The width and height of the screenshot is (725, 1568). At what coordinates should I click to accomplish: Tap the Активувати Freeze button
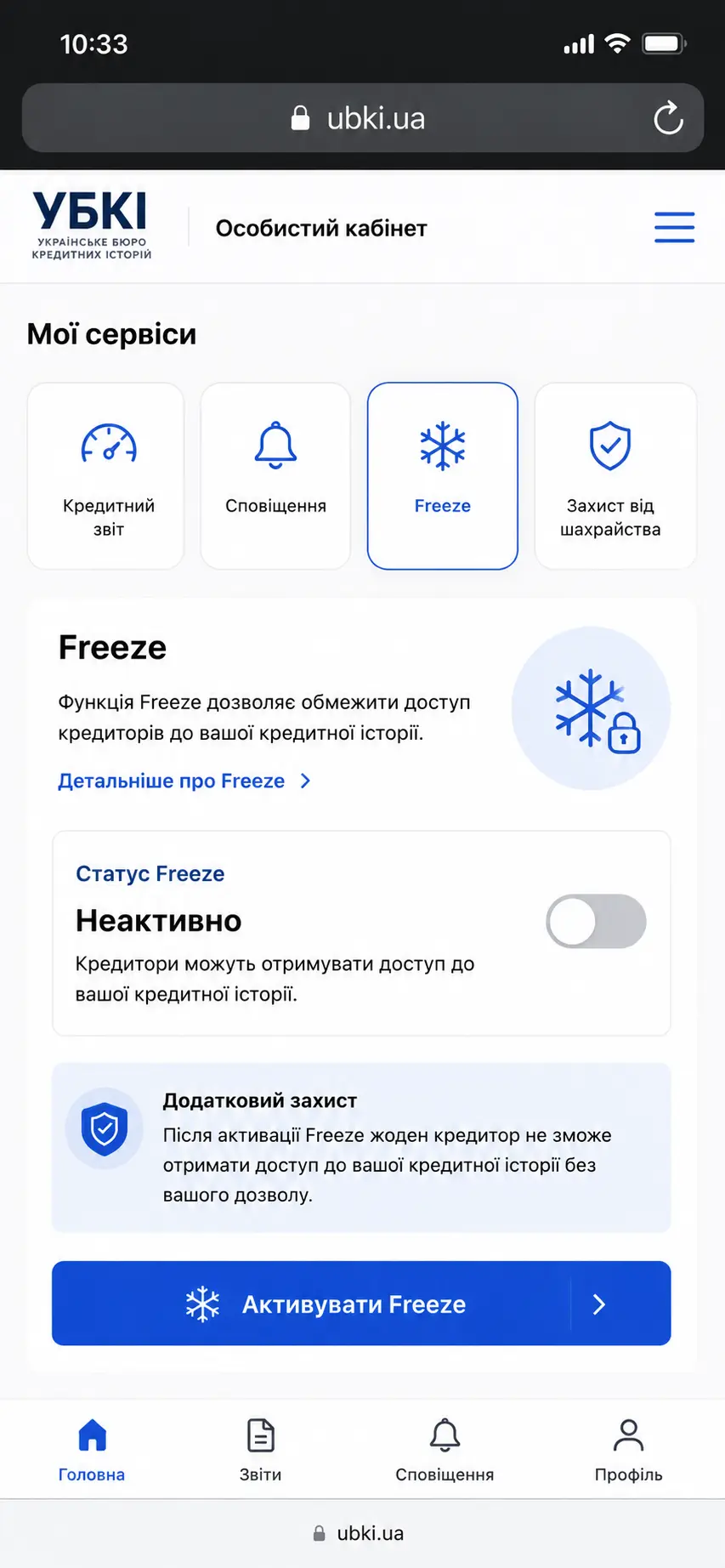(361, 1304)
